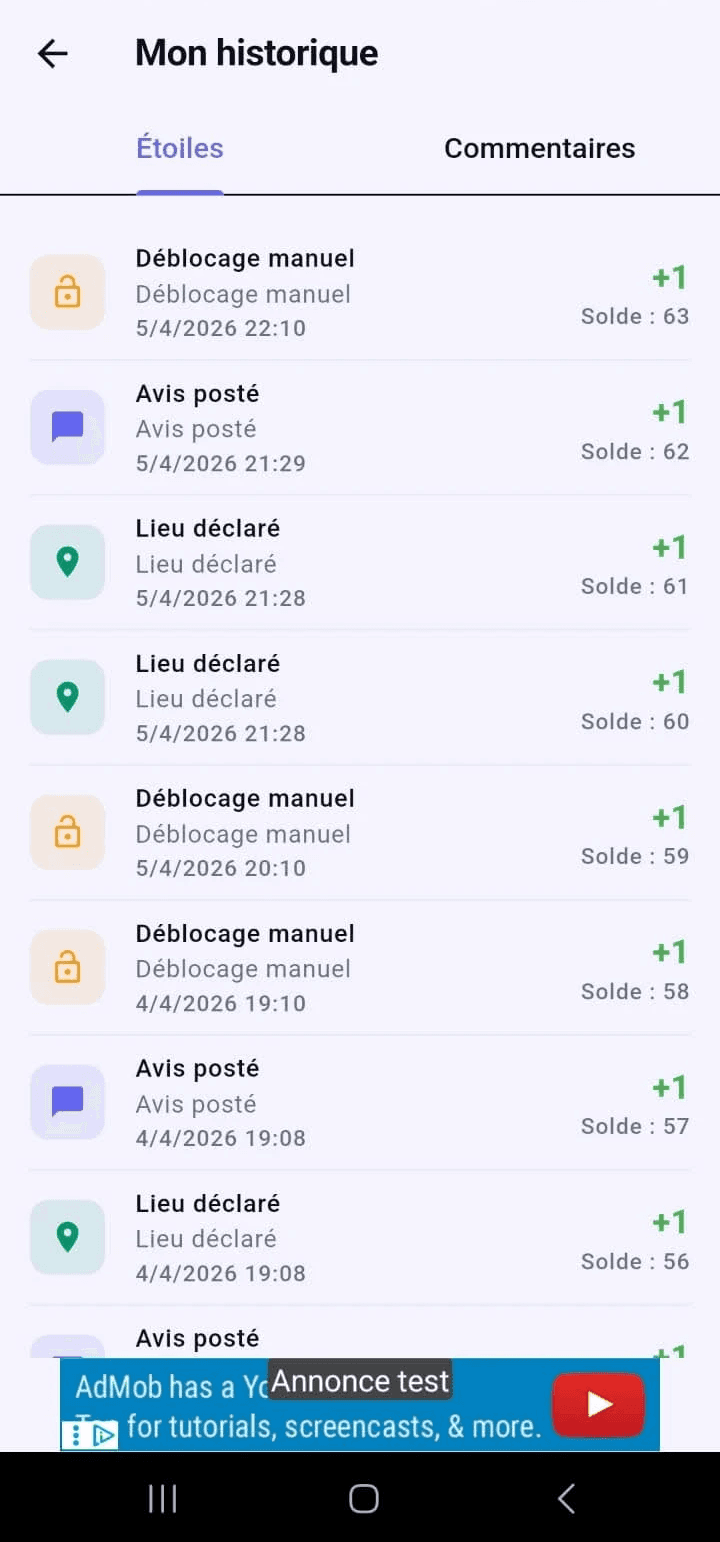The image size is (720, 1542).
Task: Return to the home screen
Action: 363,1498
